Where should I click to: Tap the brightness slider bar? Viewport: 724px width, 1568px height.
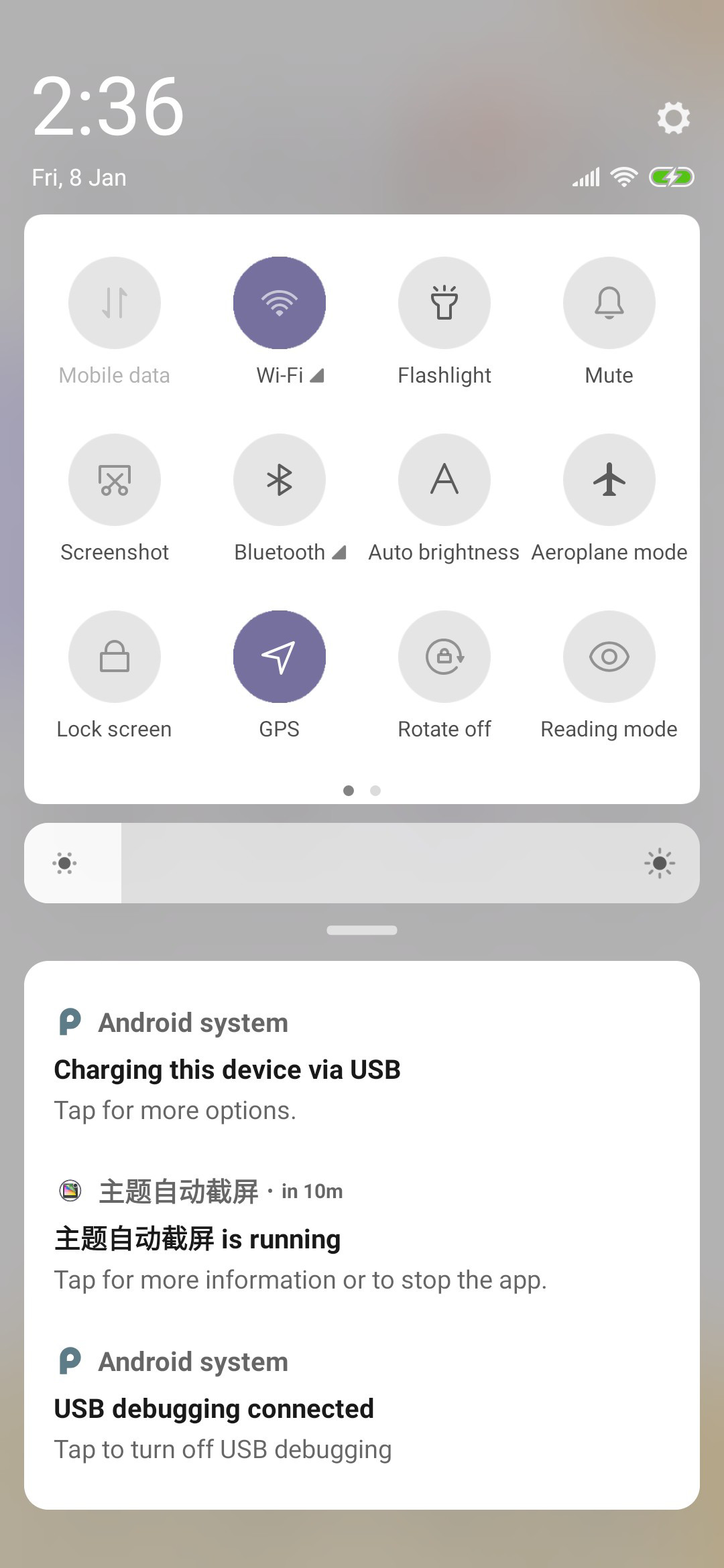click(362, 863)
